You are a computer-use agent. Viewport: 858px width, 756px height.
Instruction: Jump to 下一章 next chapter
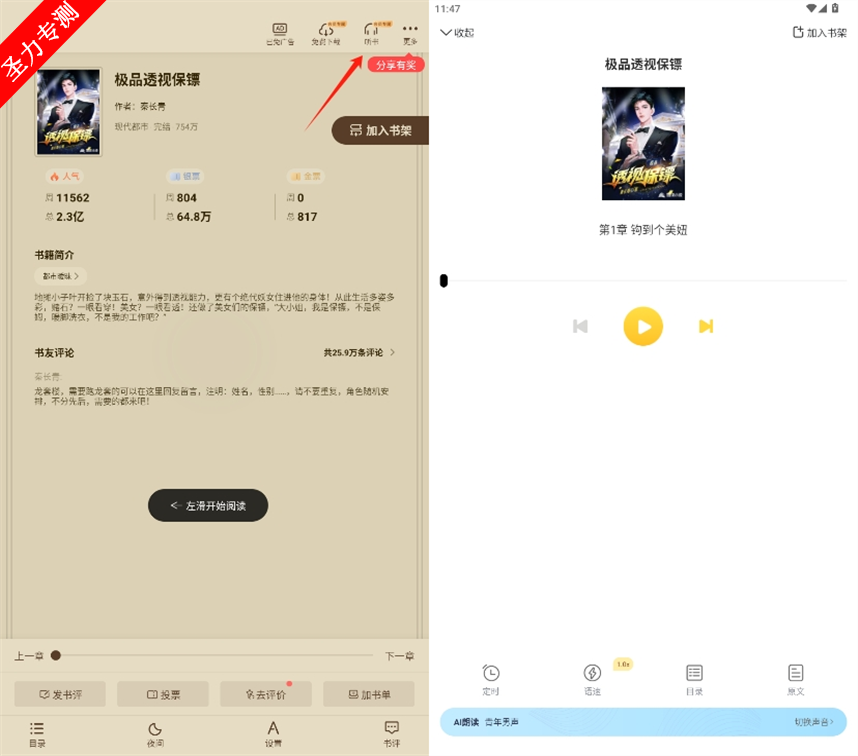coord(399,656)
